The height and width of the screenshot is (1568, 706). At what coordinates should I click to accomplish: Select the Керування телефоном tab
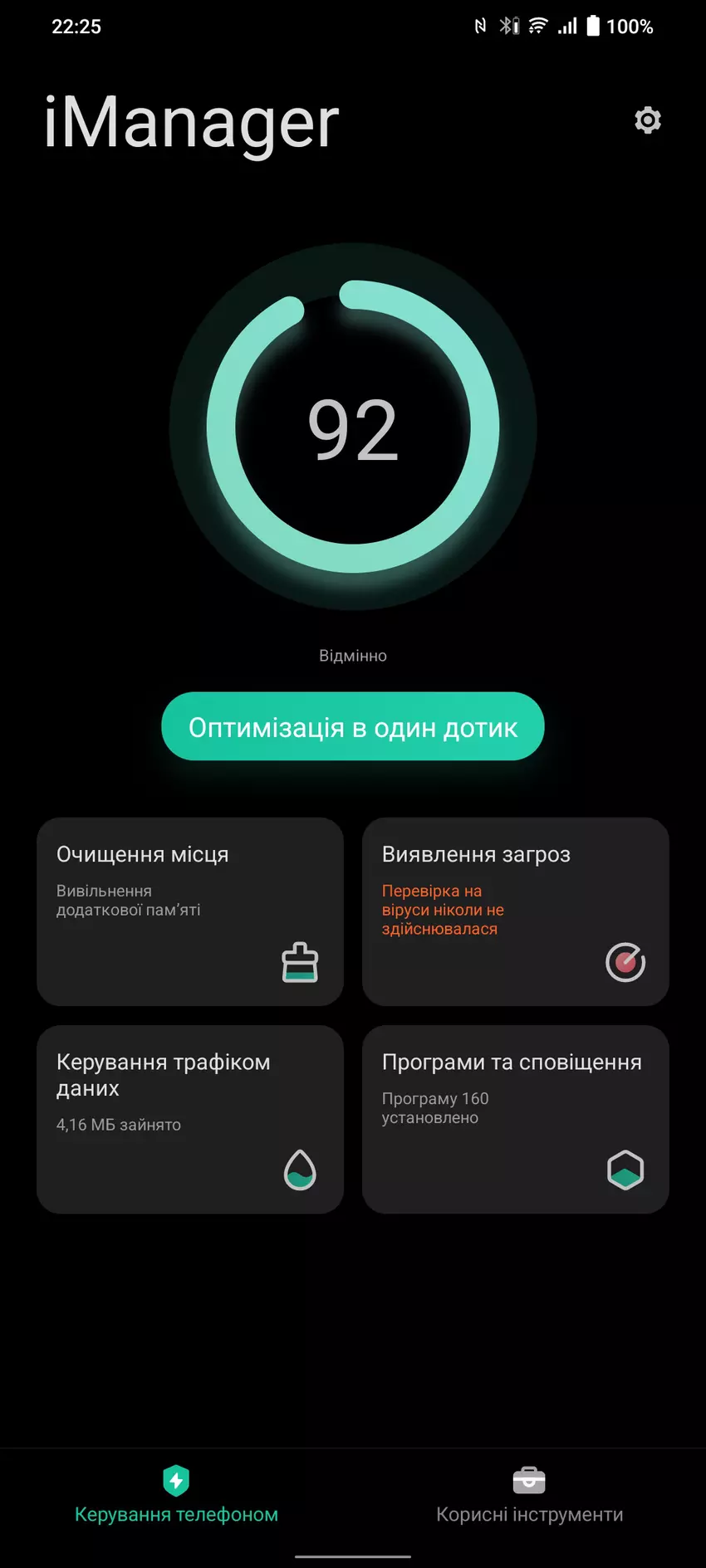176,1497
